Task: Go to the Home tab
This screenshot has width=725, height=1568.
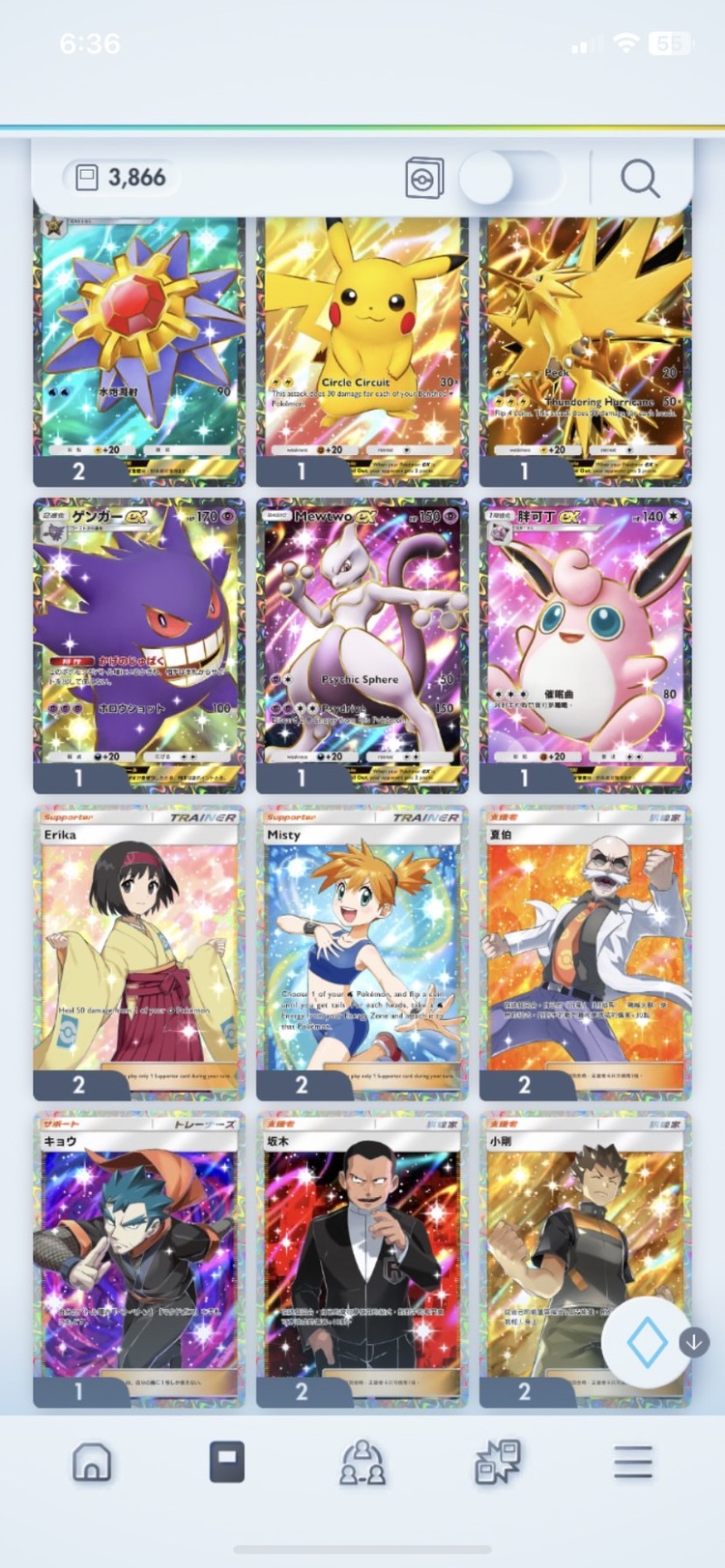Action: click(x=92, y=1463)
